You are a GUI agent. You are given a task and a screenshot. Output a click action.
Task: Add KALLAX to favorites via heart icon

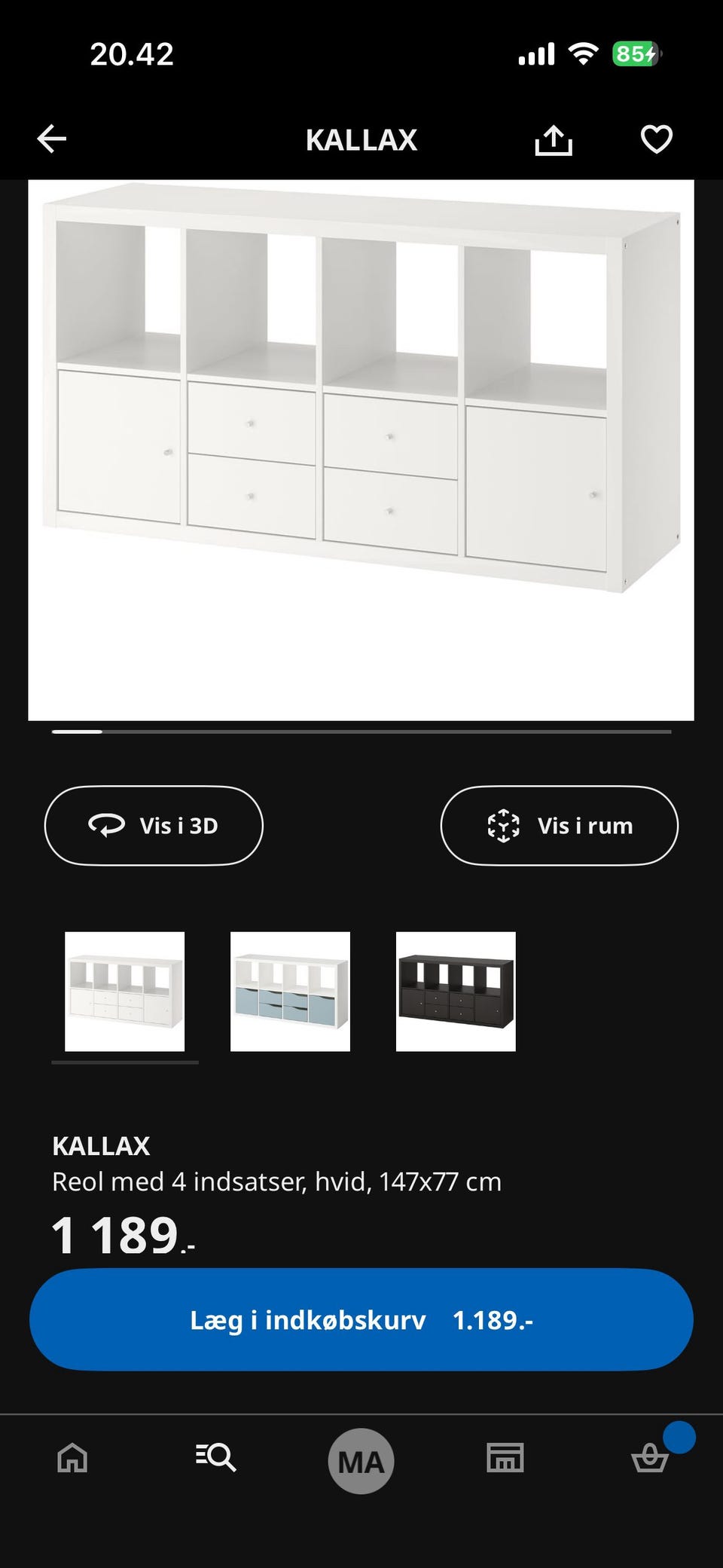point(656,139)
